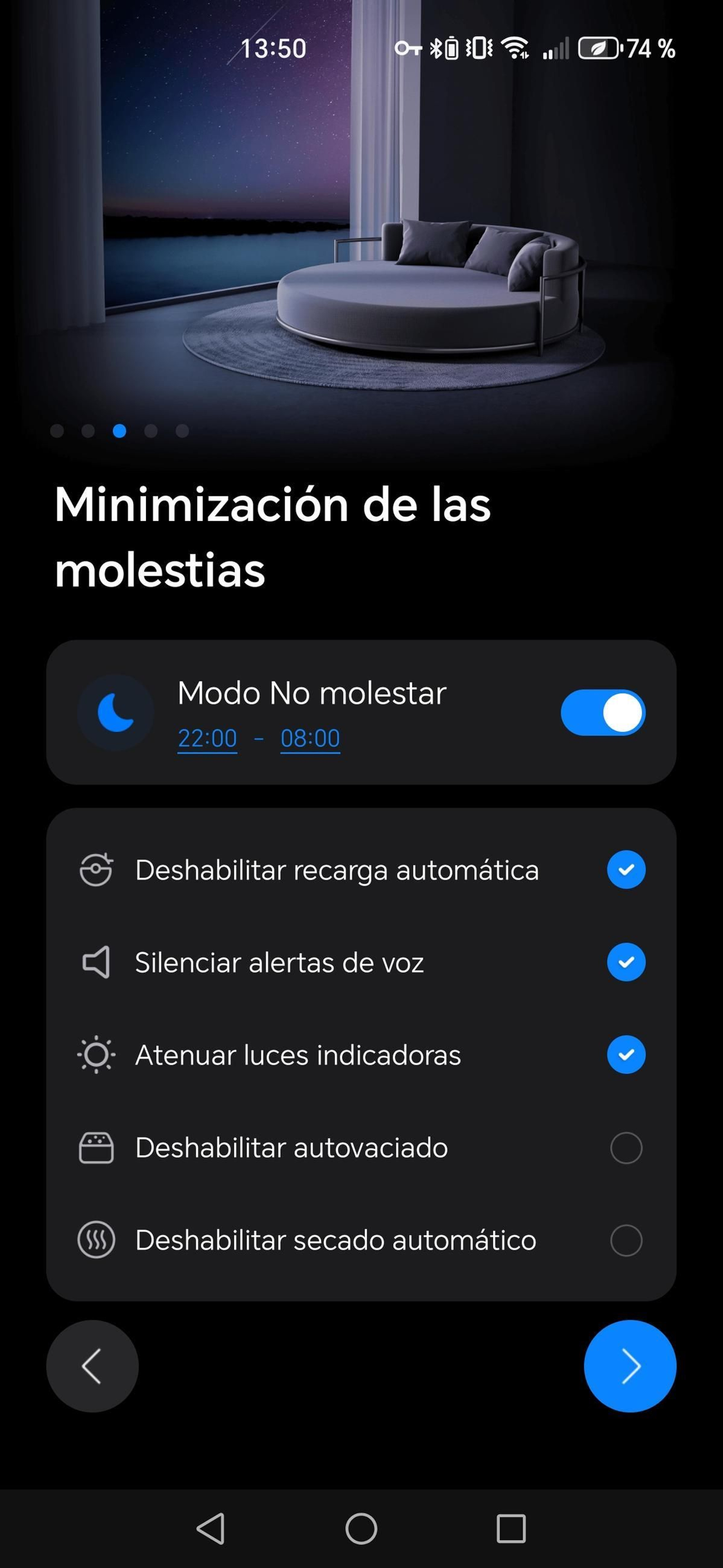Tap the system home button

point(361,1528)
